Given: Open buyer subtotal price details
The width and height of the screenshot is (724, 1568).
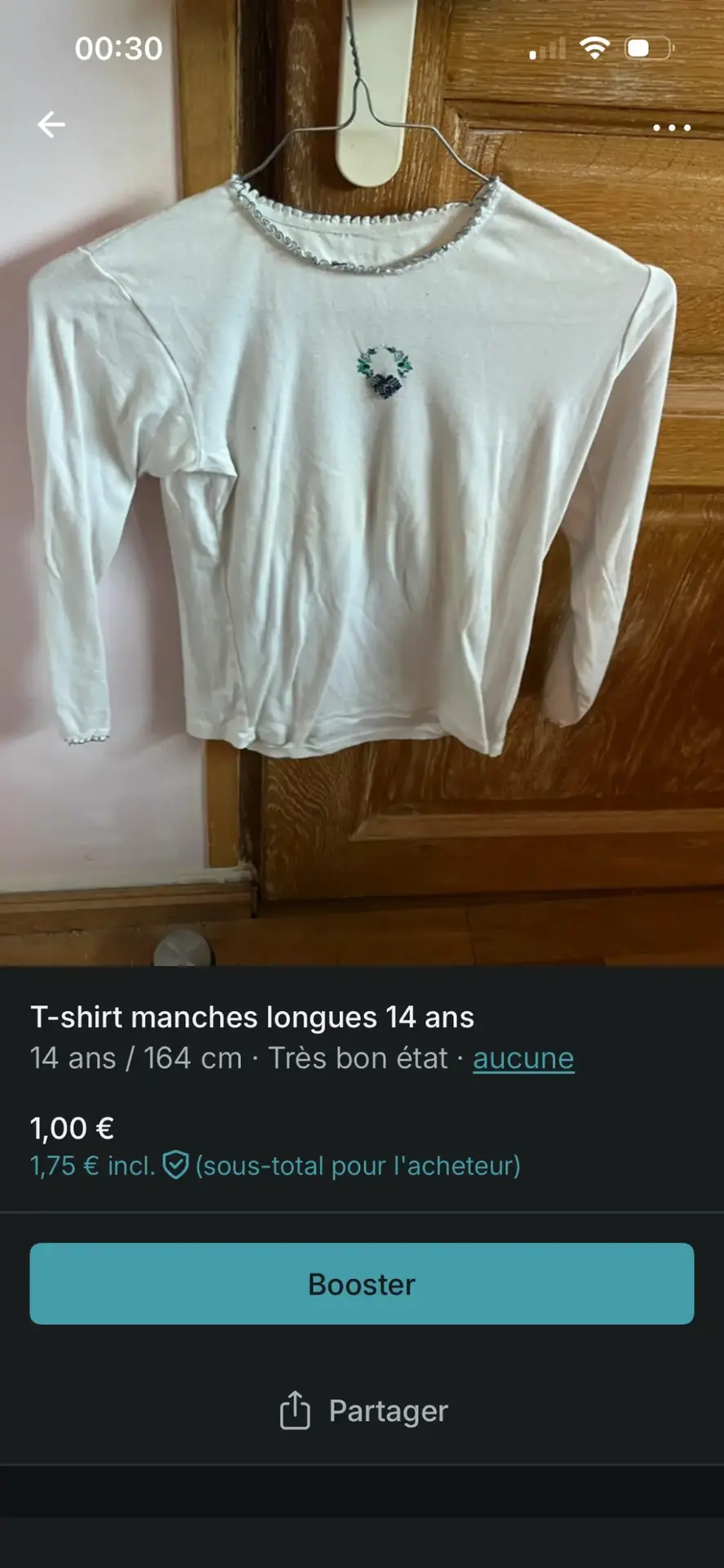Looking at the screenshot, I should [275, 1165].
